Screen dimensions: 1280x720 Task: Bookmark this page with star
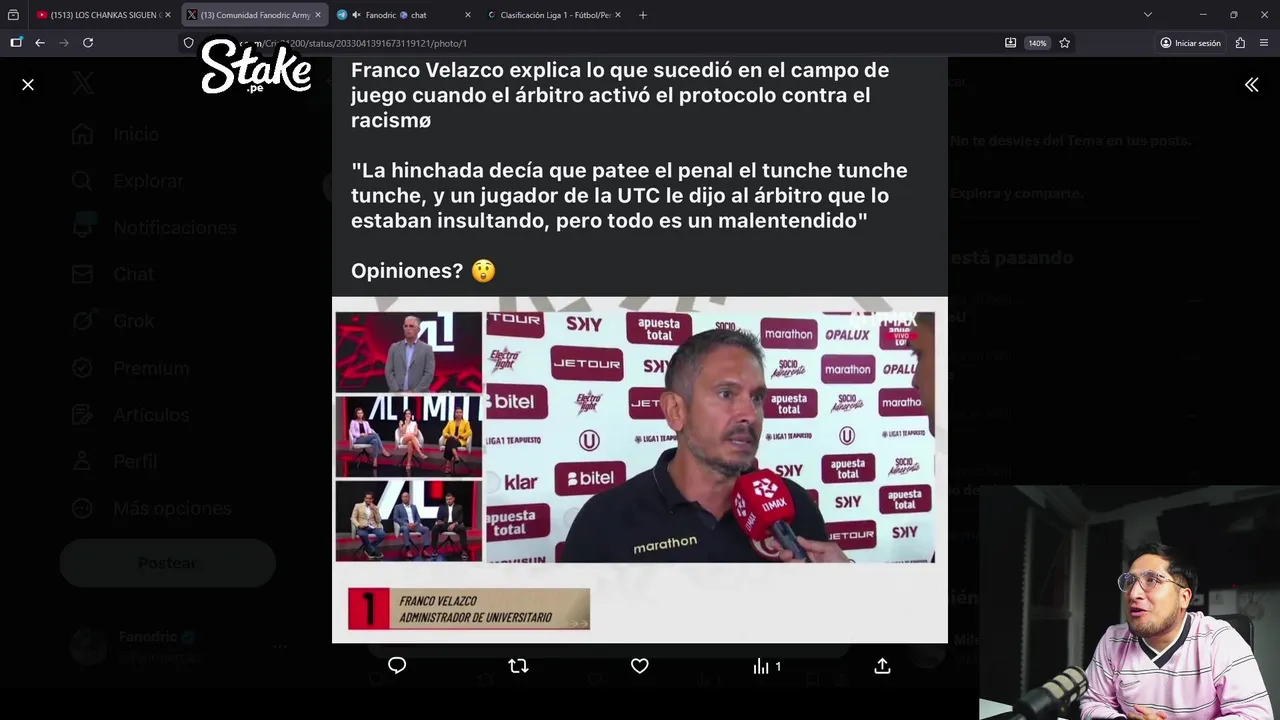(x=1065, y=43)
